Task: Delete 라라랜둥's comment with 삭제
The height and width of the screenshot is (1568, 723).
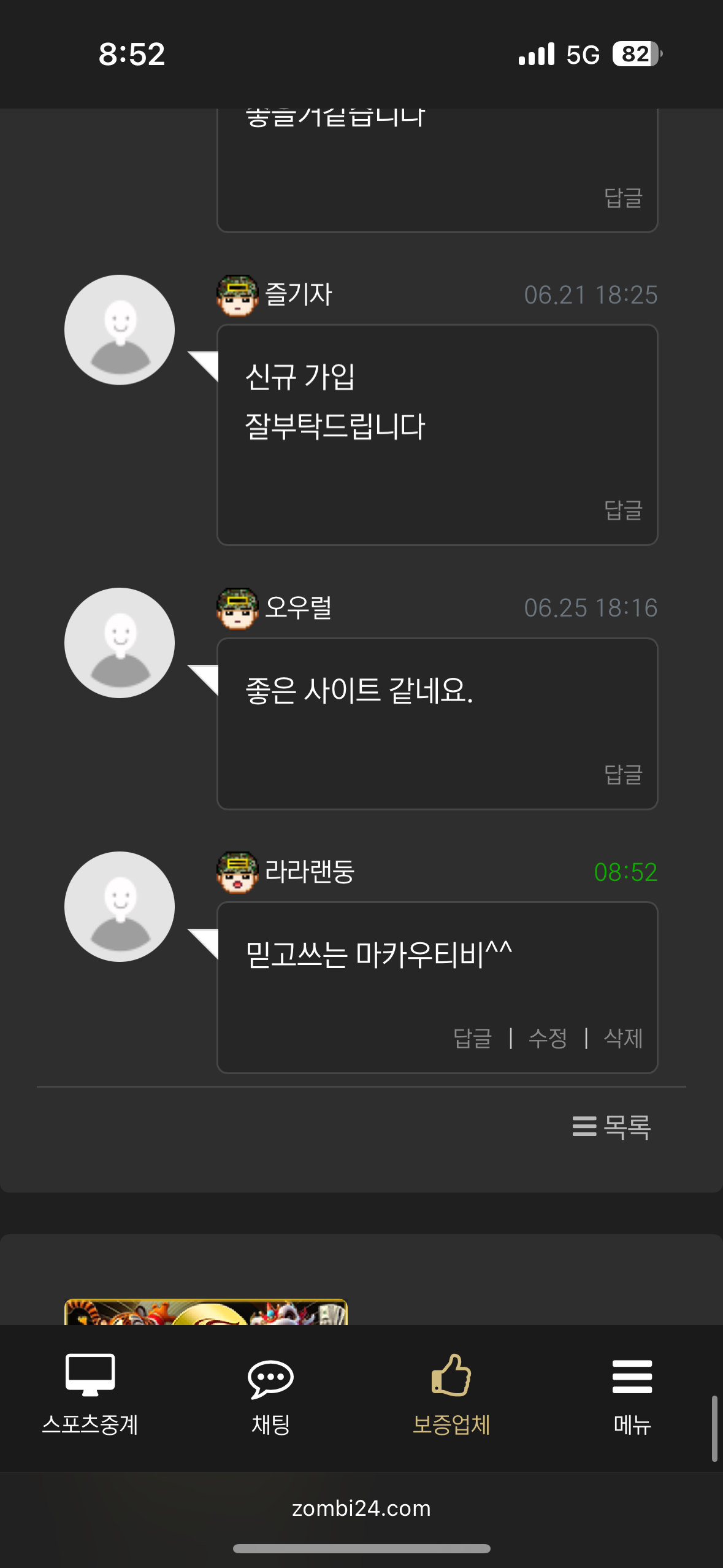Action: [x=623, y=1038]
